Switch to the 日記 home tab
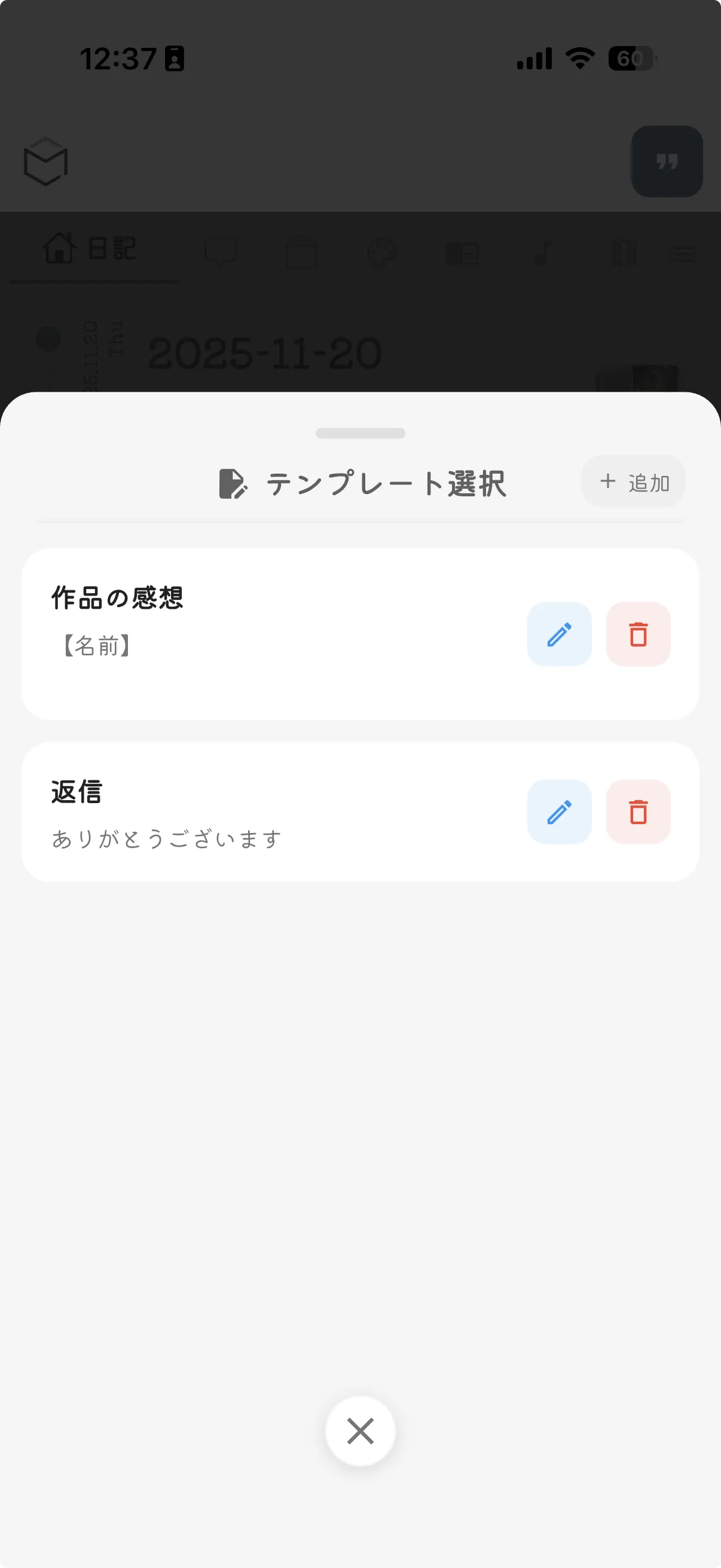Image resolution: width=721 pixels, height=1568 pixels. pos(90,248)
